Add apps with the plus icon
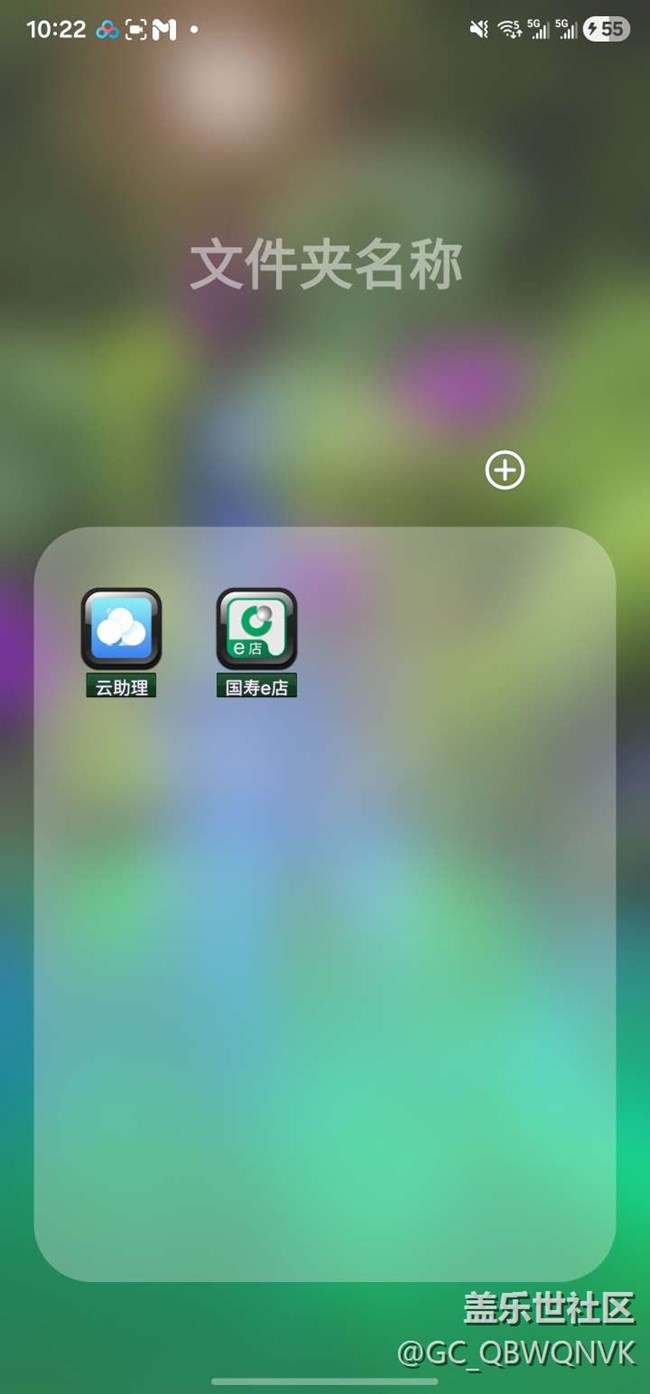This screenshot has height=1394, width=650. click(505, 470)
